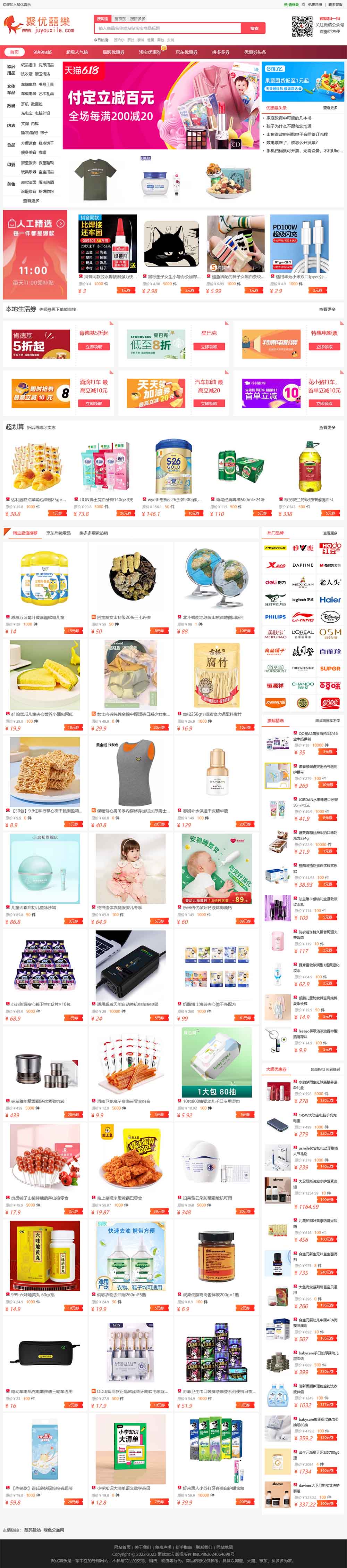This screenshot has width=347, height=1568.
Task: Open the 免费注册 link in the top bar
Action: pyautogui.click(x=315, y=4)
